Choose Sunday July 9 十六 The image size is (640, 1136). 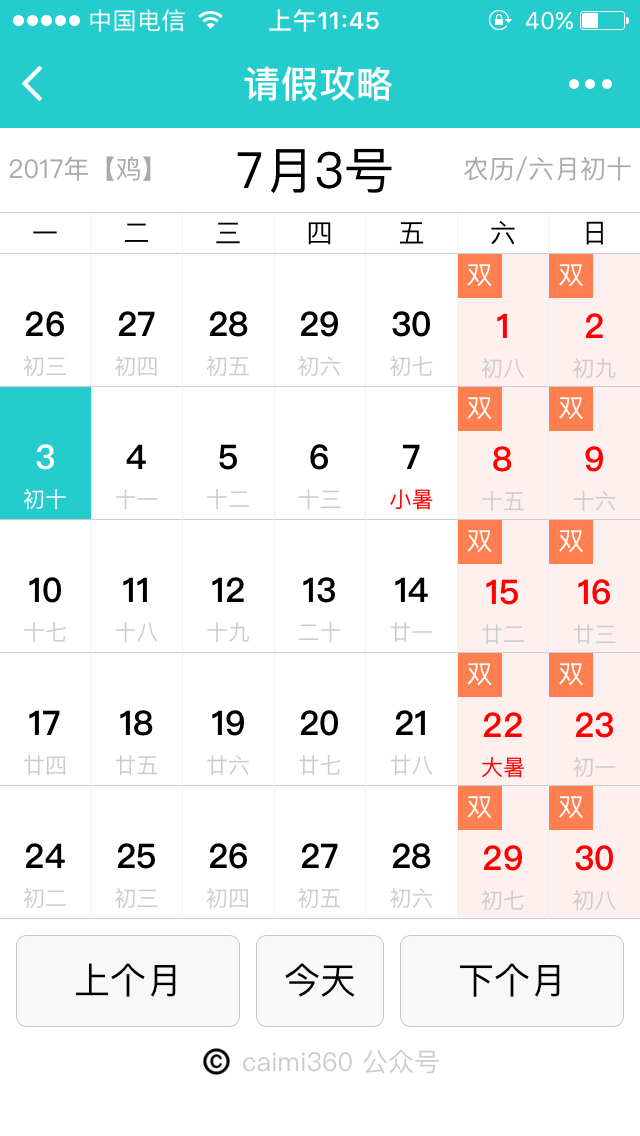[594, 453]
